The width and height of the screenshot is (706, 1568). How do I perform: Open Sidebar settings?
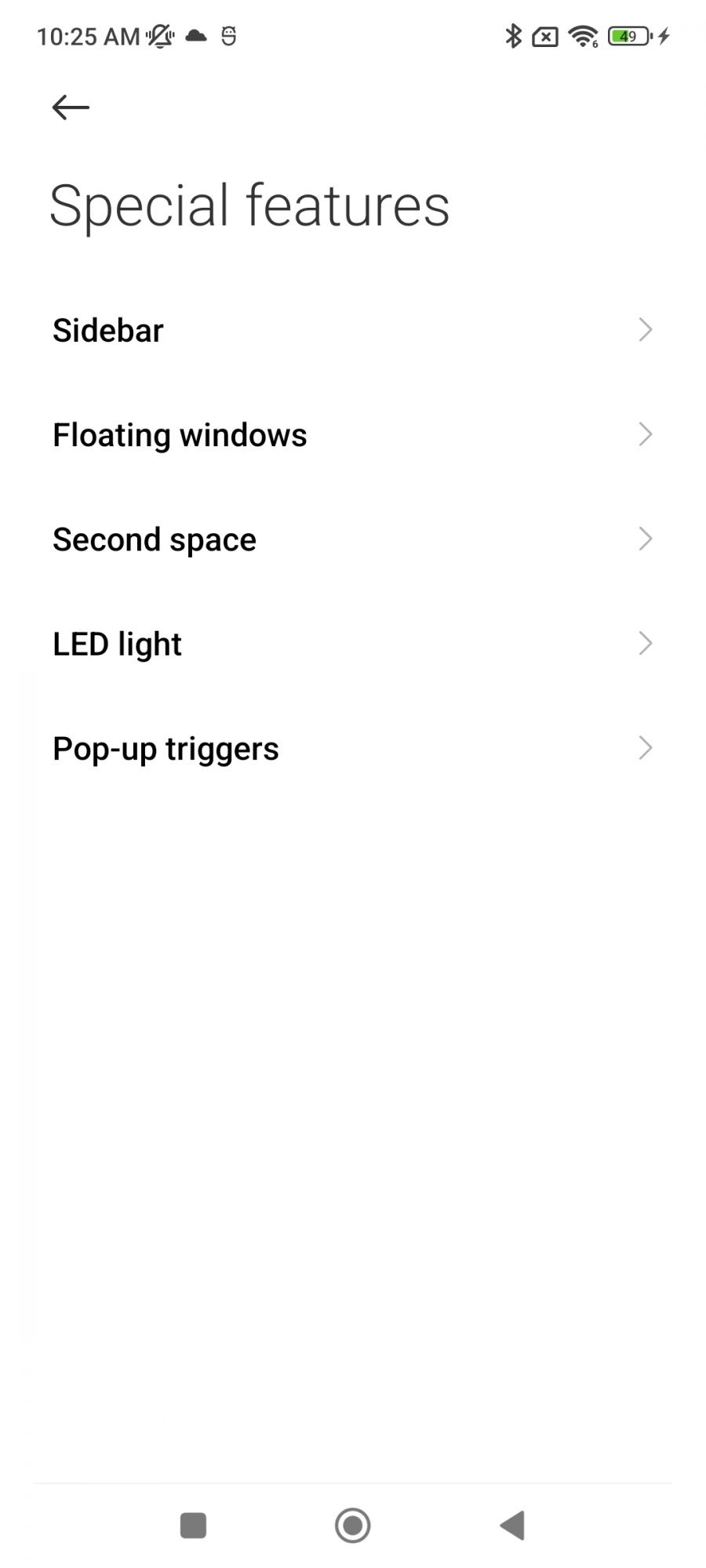pos(352,330)
